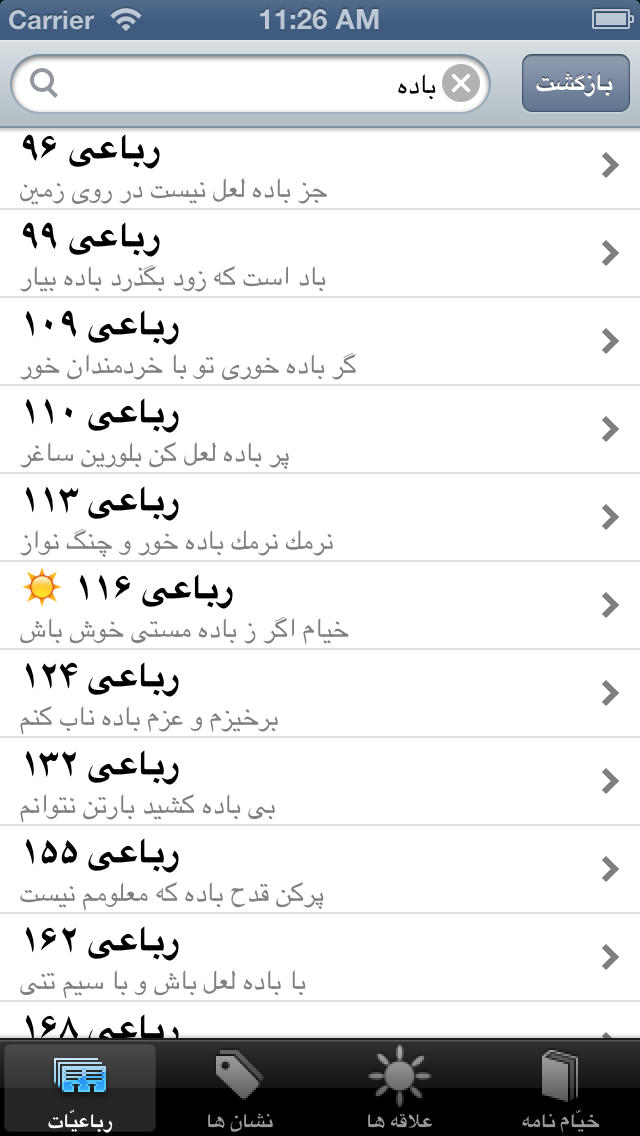Open رباعی ۱۳۲
Screen dimensions: 640x1136
click(x=320, y=781)
